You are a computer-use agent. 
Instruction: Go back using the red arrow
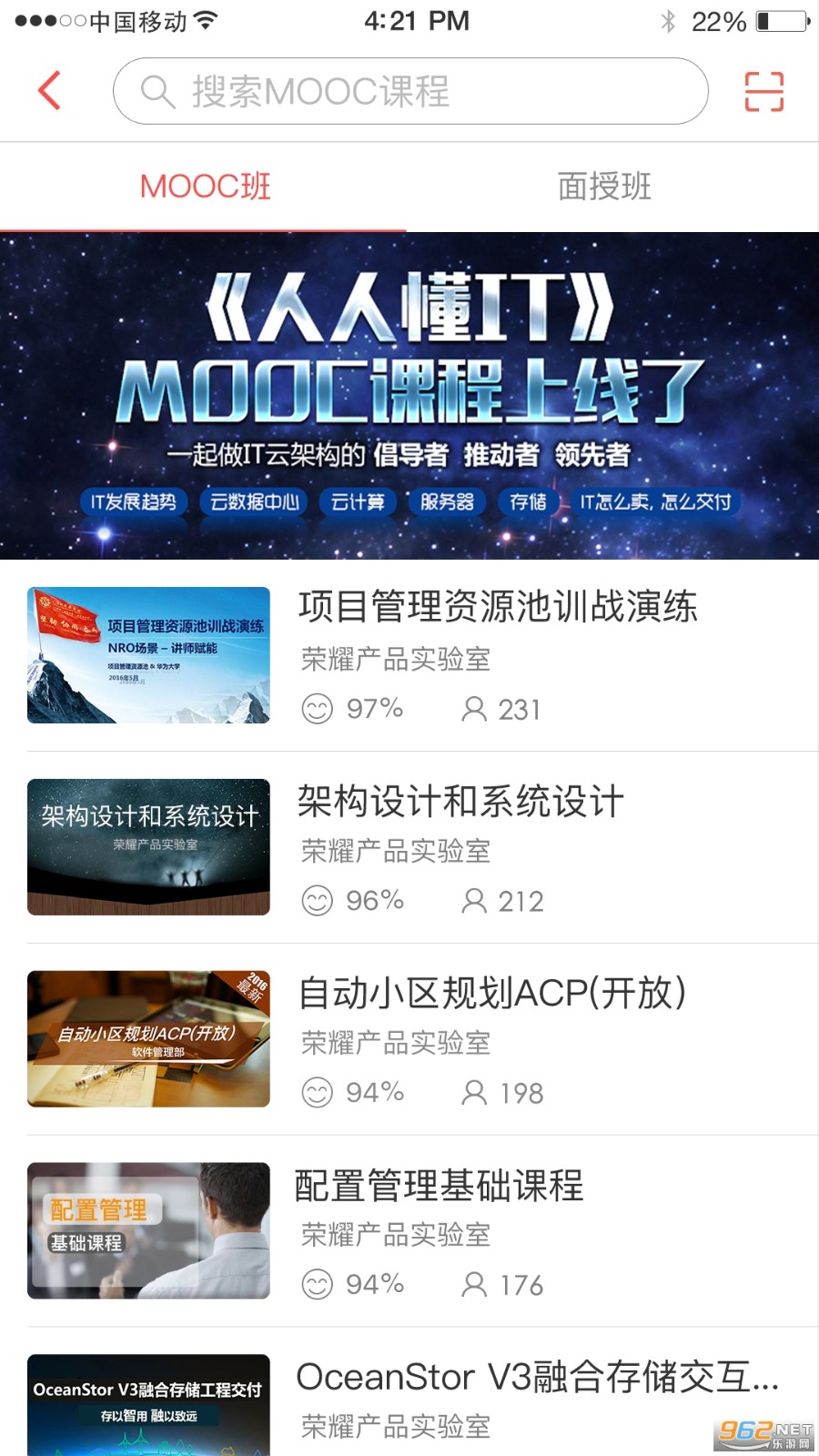pos(50,91)
